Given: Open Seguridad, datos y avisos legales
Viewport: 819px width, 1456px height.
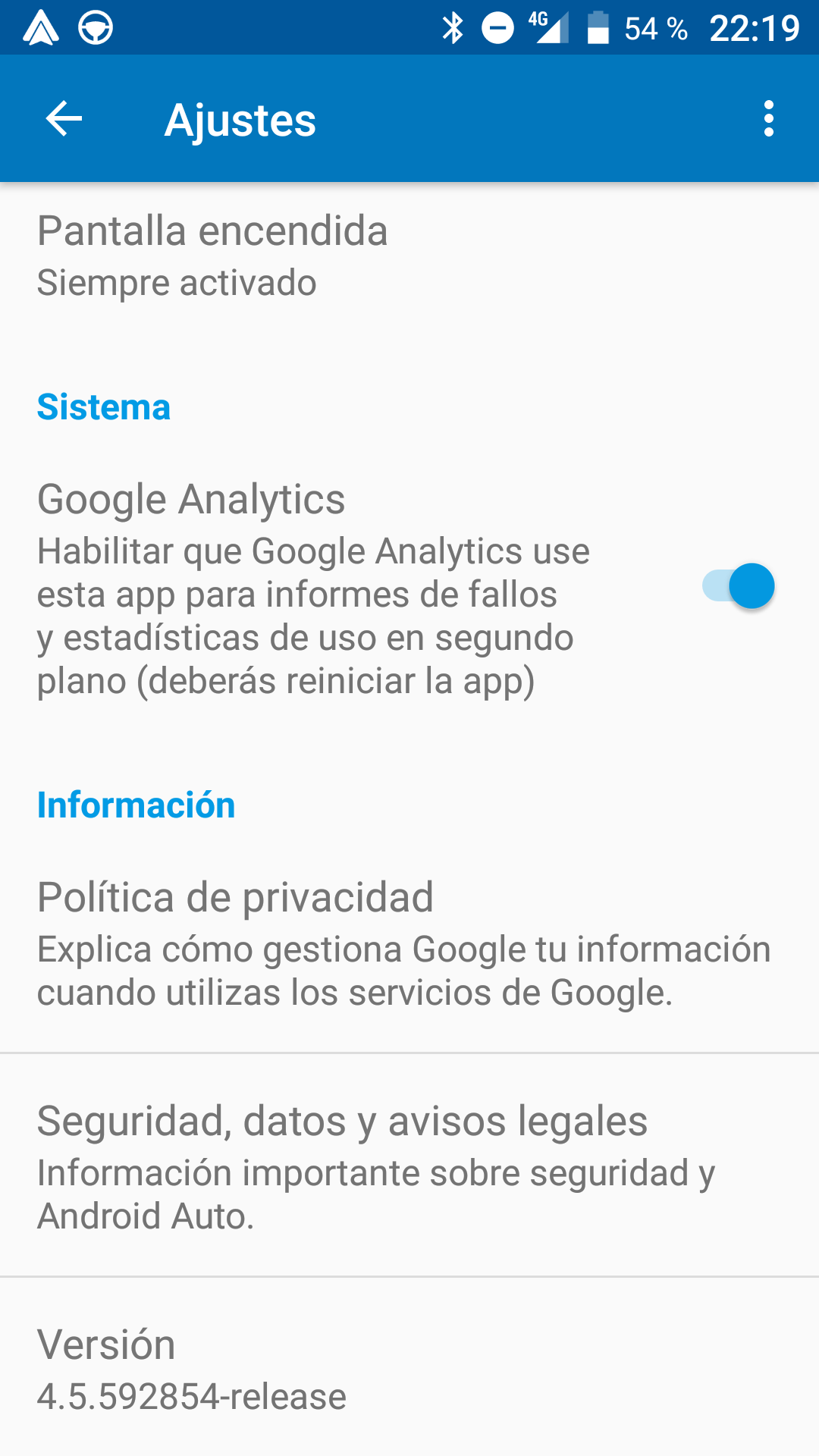Looking at the screenshot, I should coord(409,1166).
